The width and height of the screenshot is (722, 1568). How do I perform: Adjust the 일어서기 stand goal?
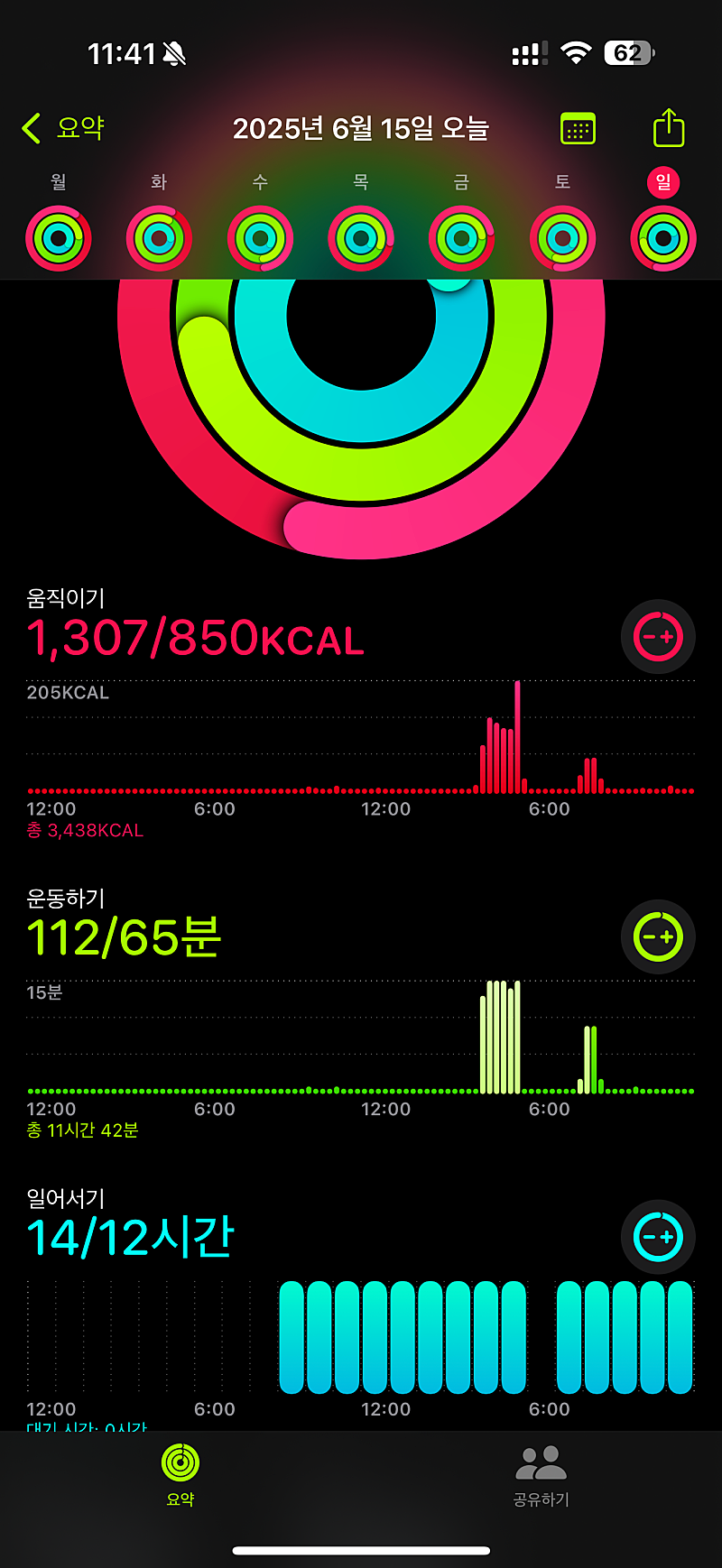coord(658,1237)
